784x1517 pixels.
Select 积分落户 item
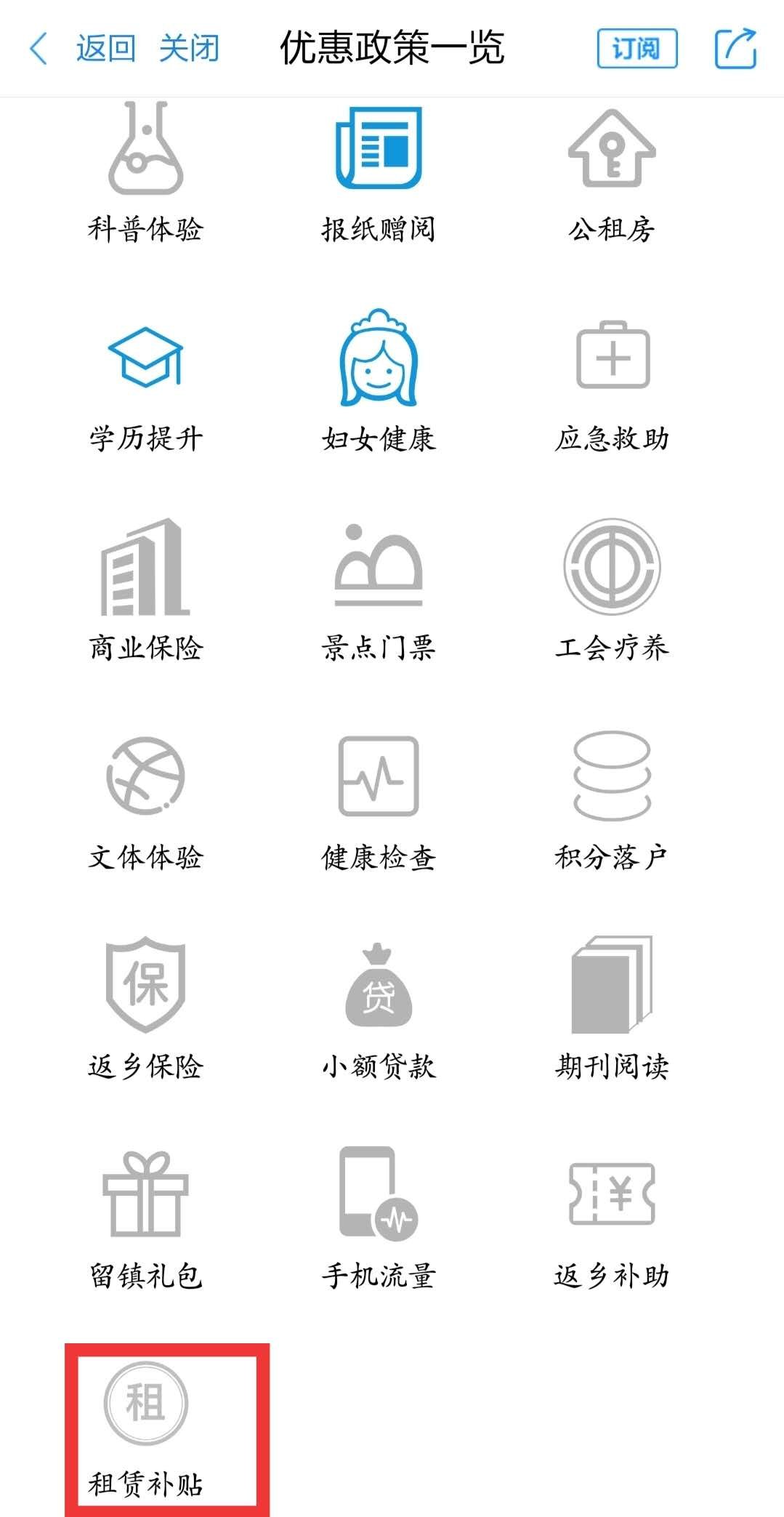[x=612, y=800]
